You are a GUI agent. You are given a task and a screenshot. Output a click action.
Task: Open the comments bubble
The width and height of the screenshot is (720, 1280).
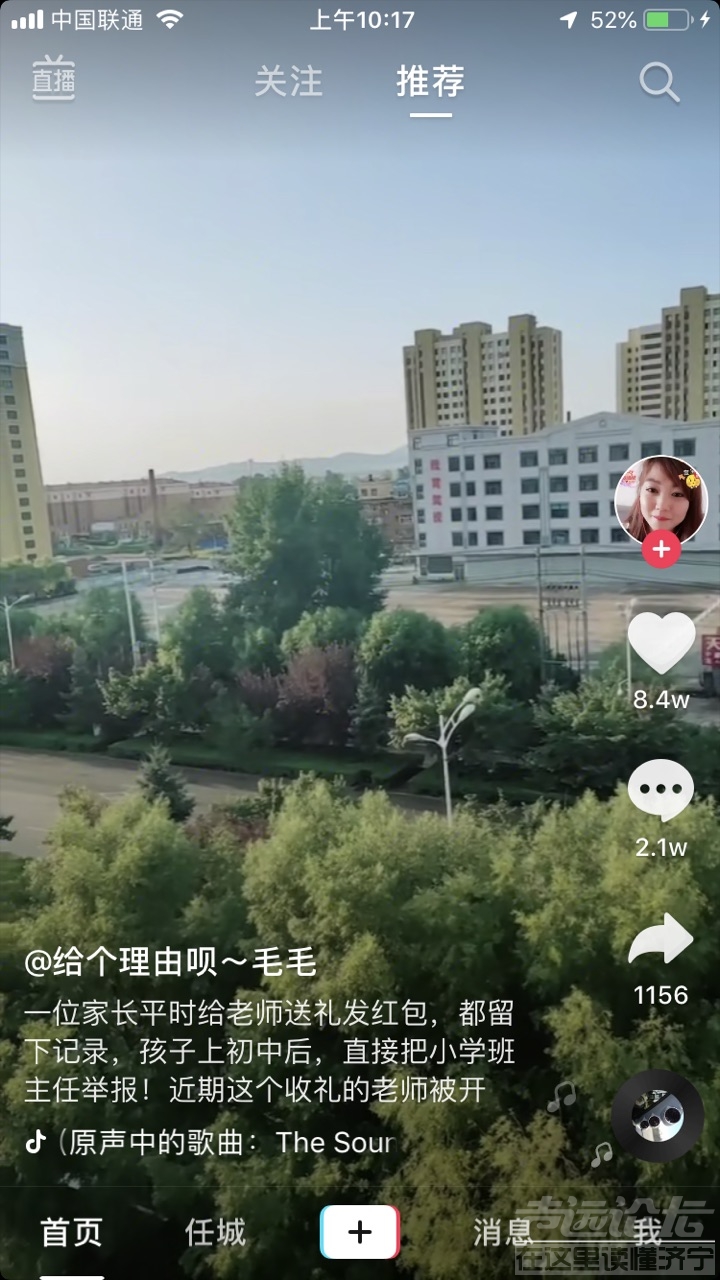click(x=661, y=791)
